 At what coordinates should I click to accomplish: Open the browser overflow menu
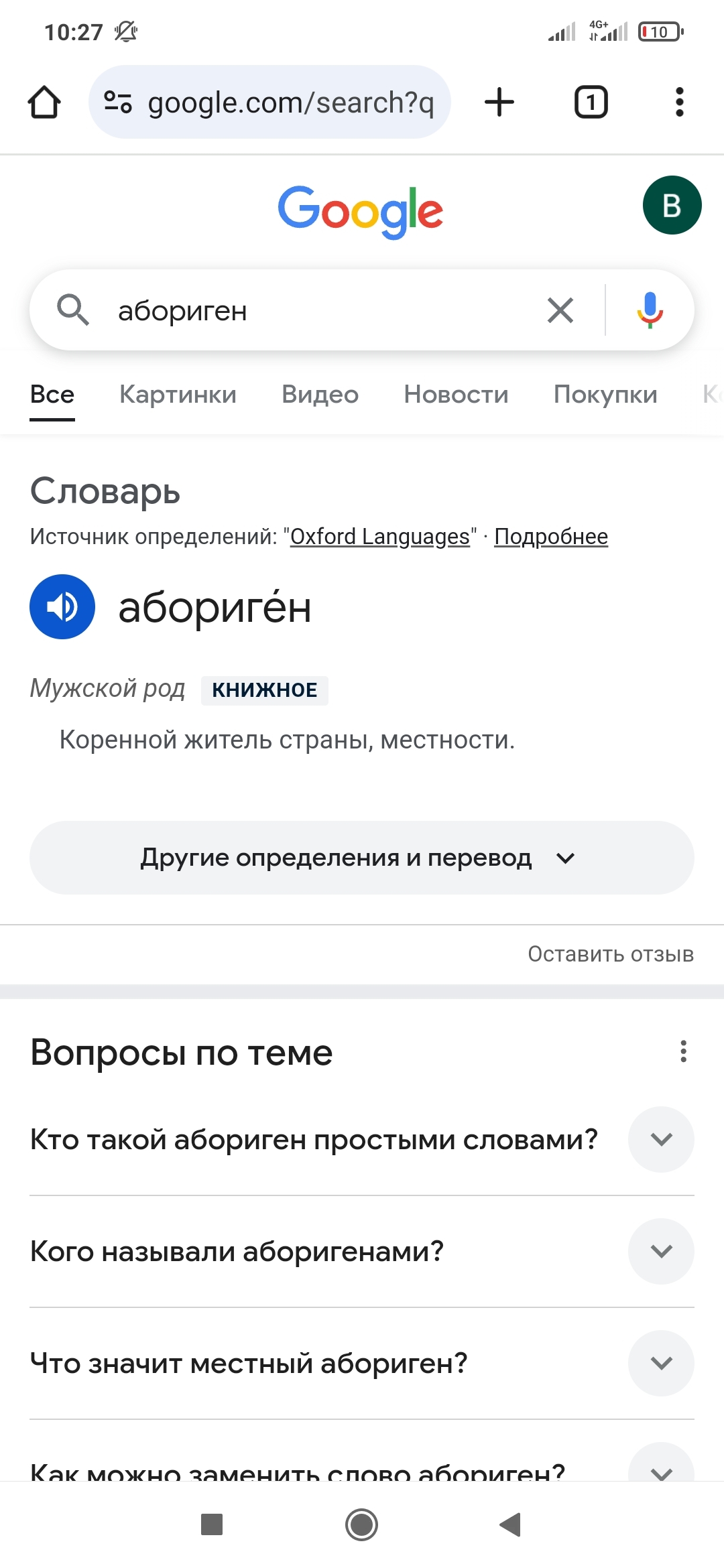tap(679, 103)
